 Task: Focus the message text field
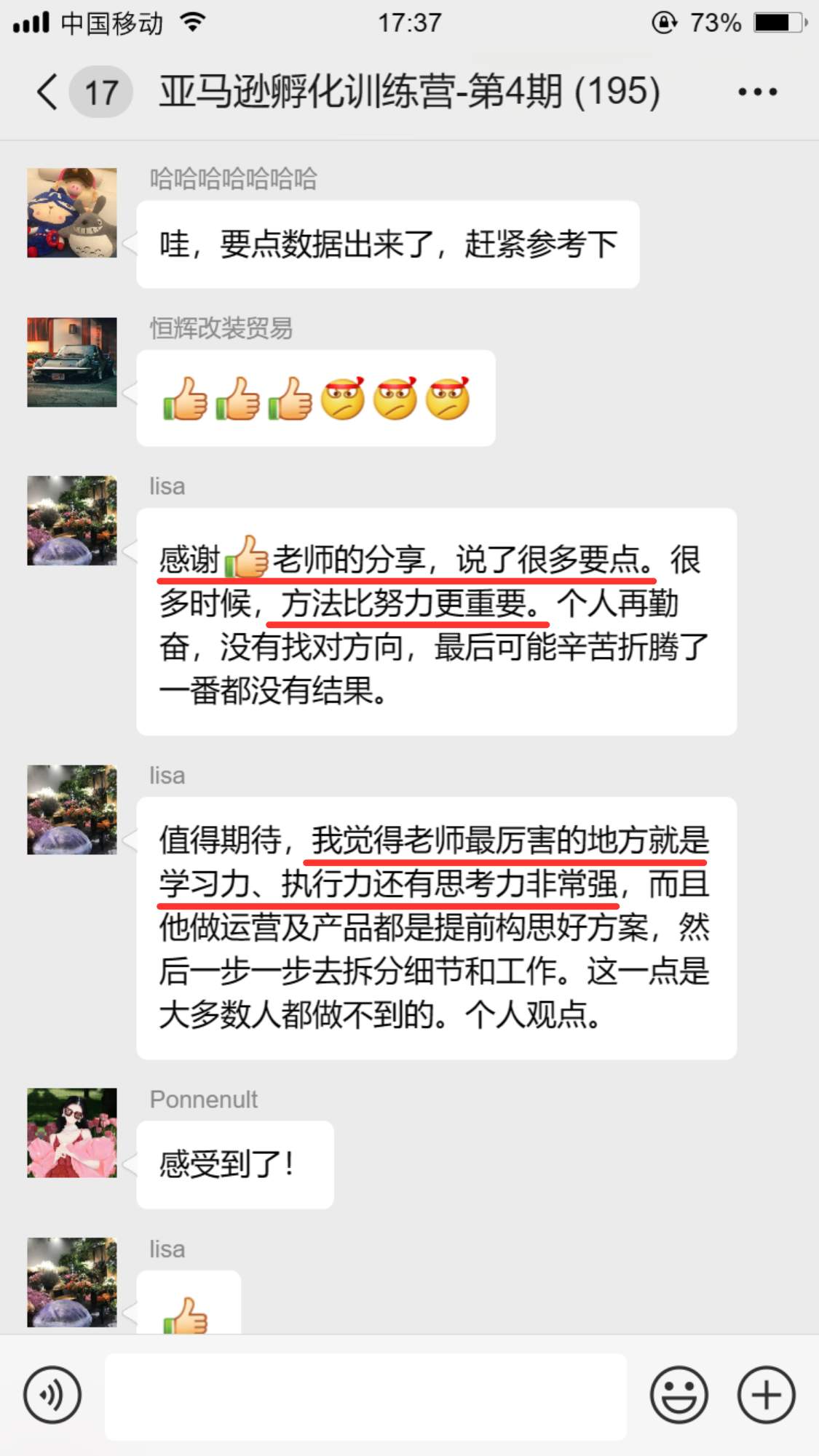coord(365,1396)
